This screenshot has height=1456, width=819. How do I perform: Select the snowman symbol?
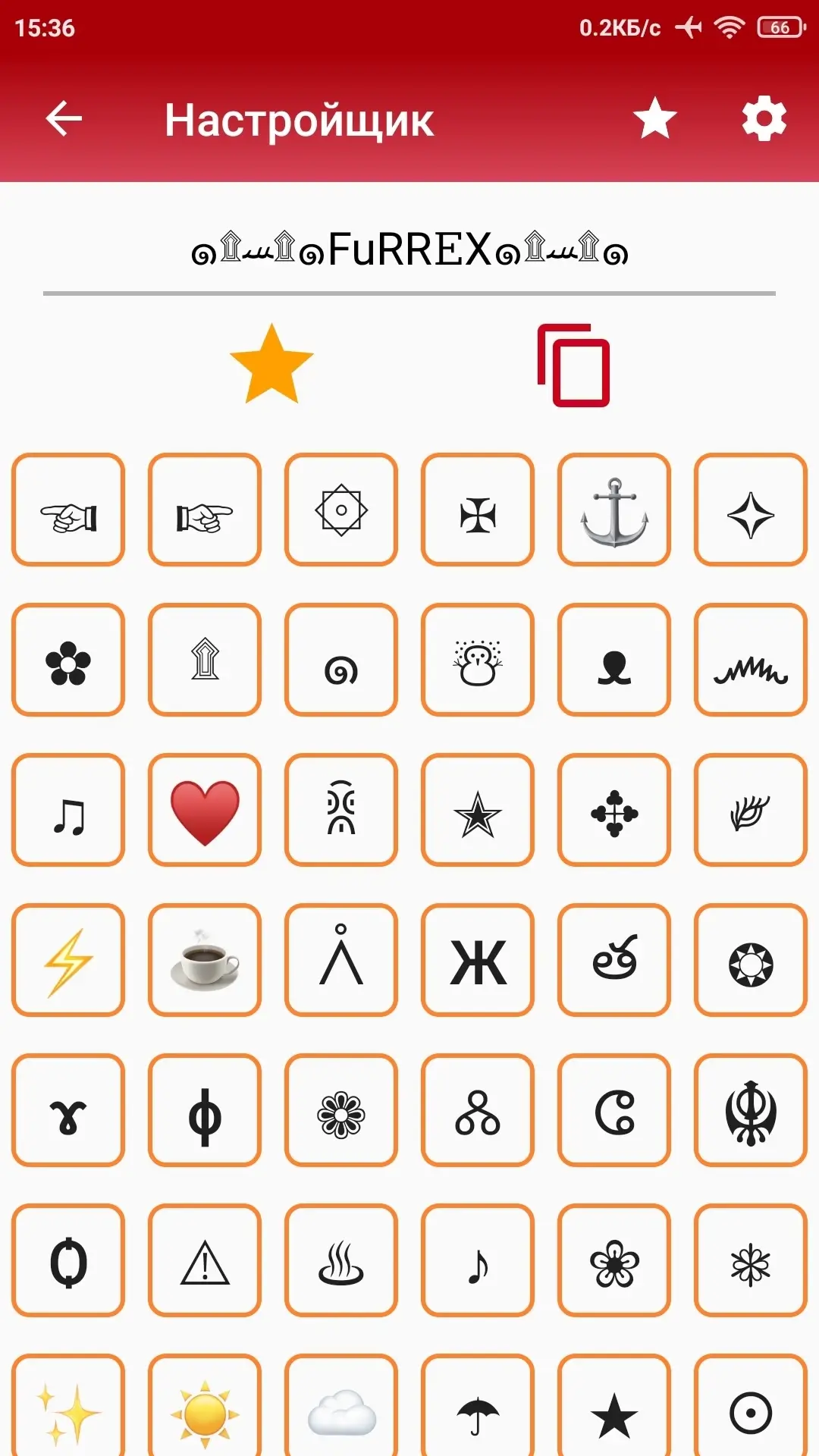478,660
